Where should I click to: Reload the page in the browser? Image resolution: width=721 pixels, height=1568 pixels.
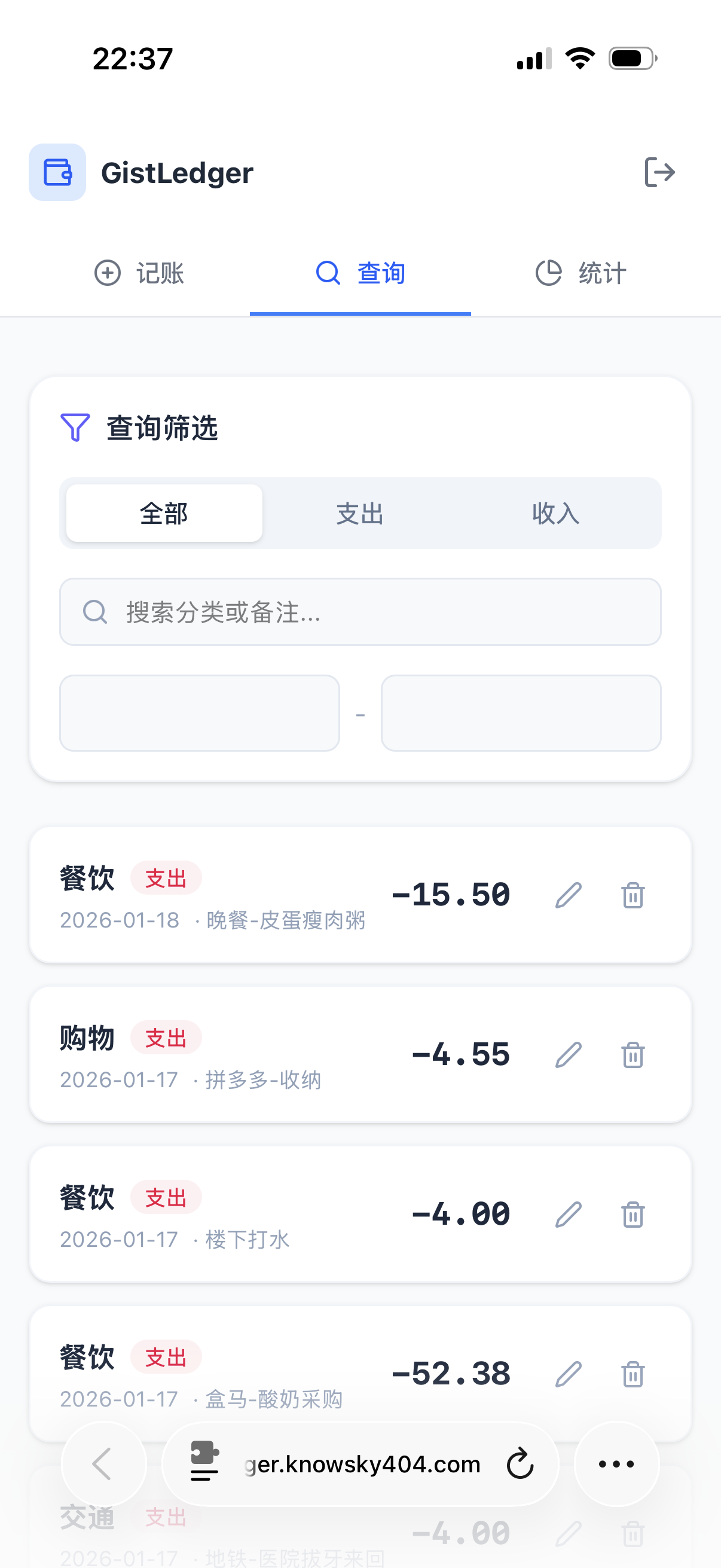(520, 1464)
